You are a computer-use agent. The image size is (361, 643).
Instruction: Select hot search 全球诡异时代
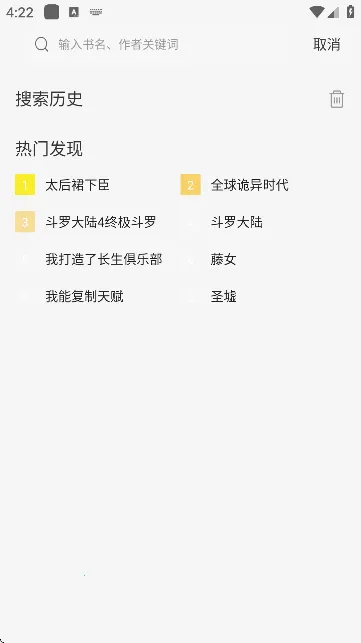(x=249, y=185)
